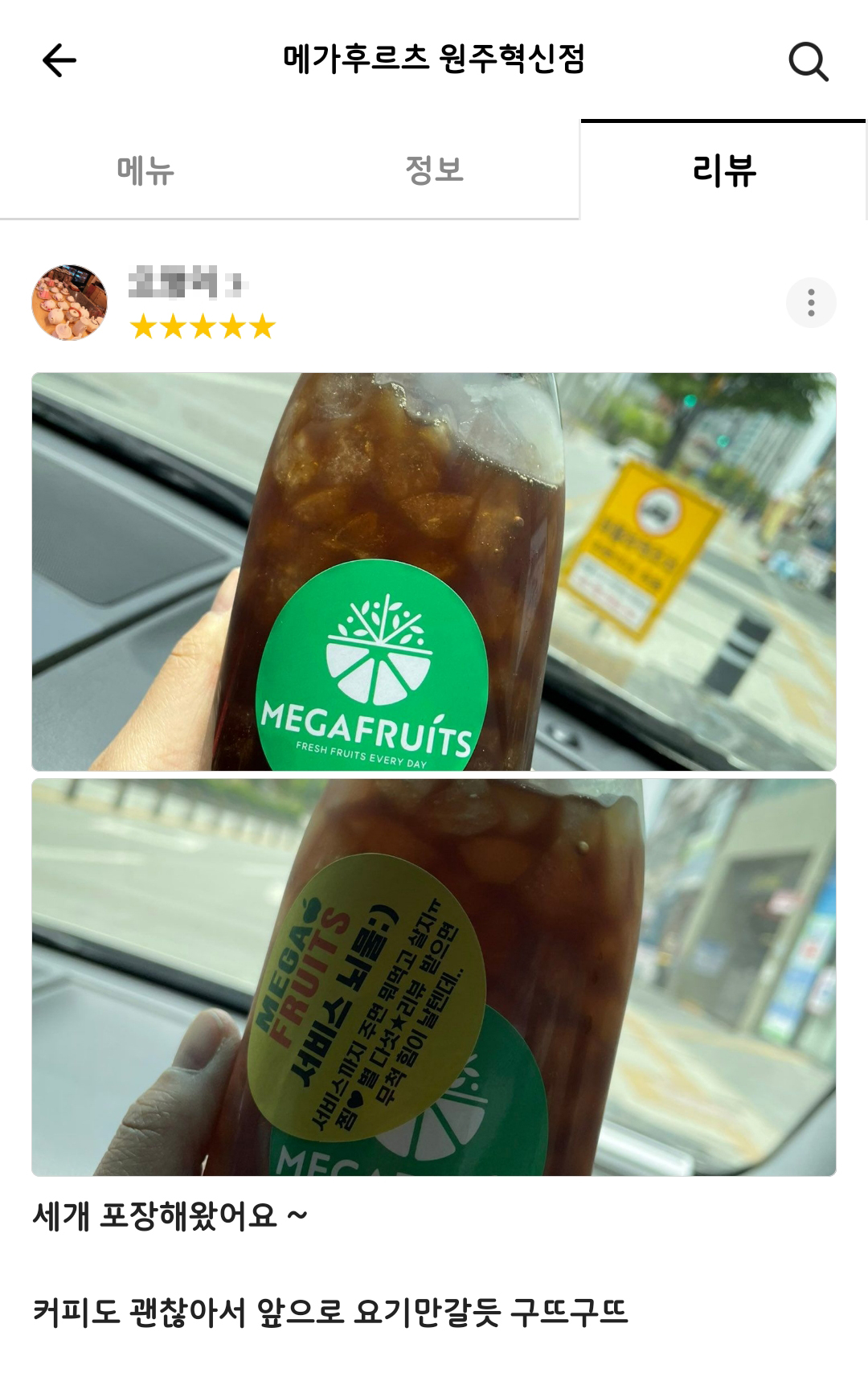Go back using the top arrow
The width and height of the screenshot is (868, 1389).
(x=59, y=60)
